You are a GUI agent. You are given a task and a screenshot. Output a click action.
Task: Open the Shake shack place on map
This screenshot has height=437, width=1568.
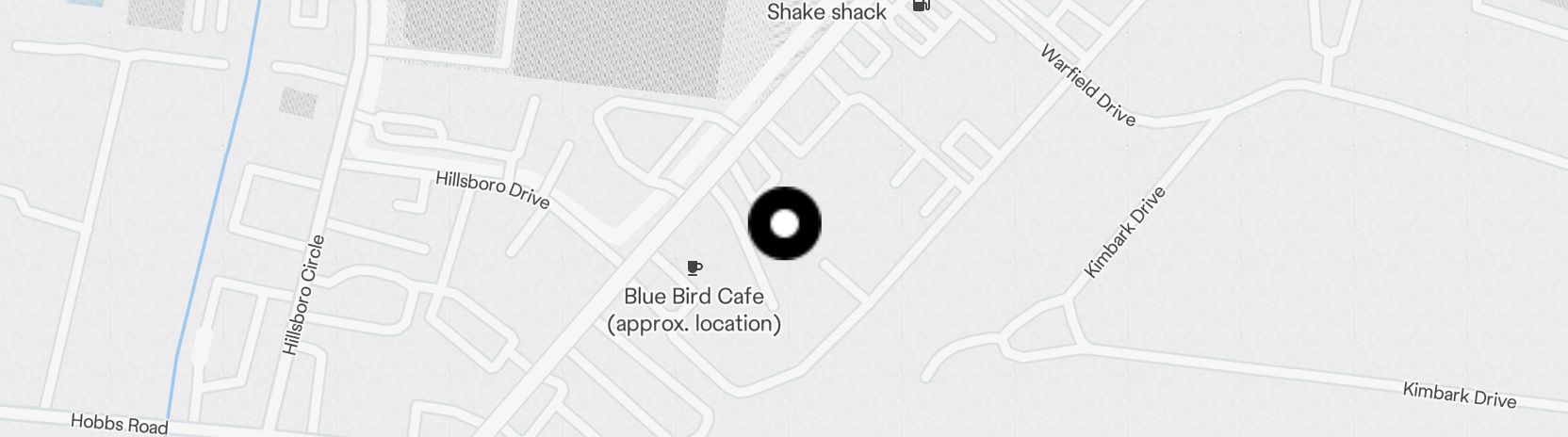826,12
